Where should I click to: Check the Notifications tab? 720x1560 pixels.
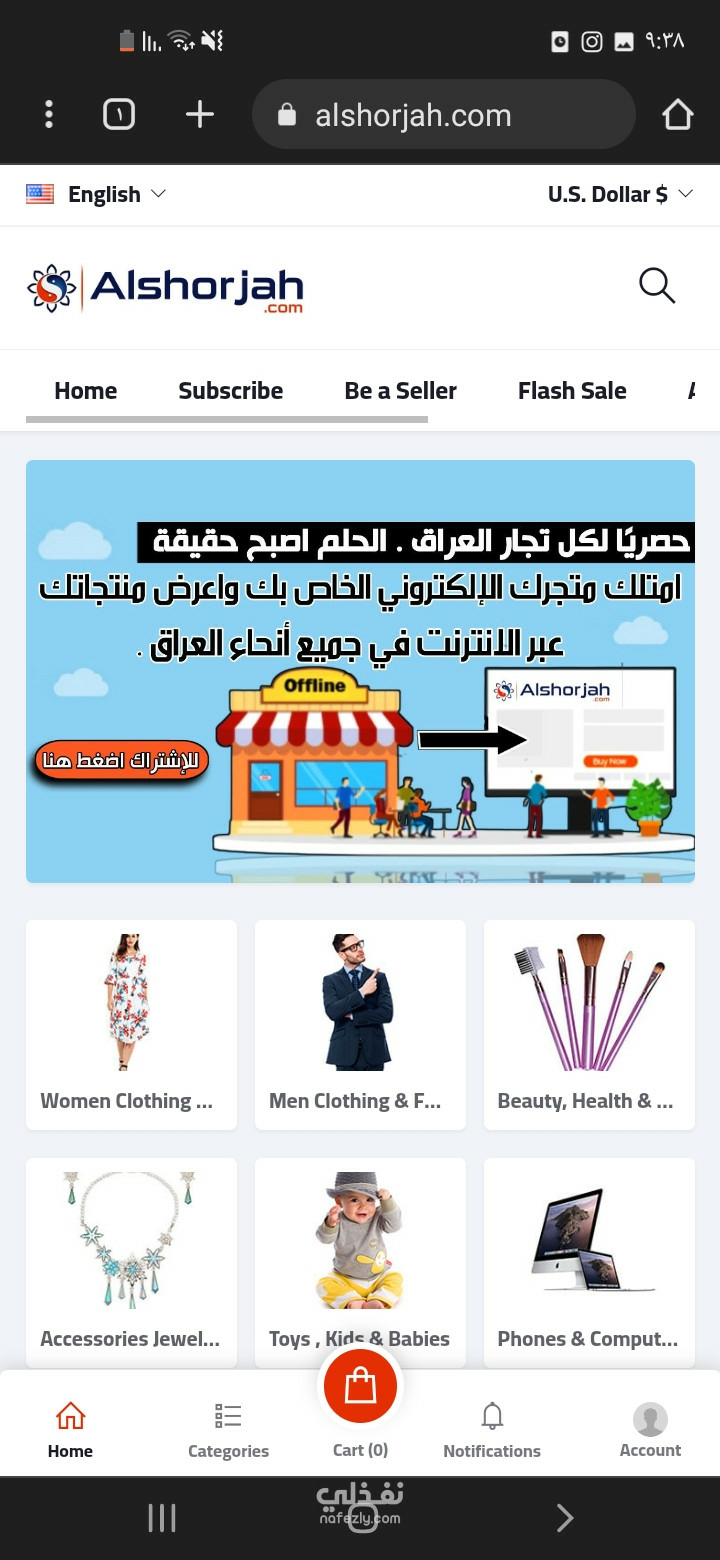click(x=492, y=1431)
